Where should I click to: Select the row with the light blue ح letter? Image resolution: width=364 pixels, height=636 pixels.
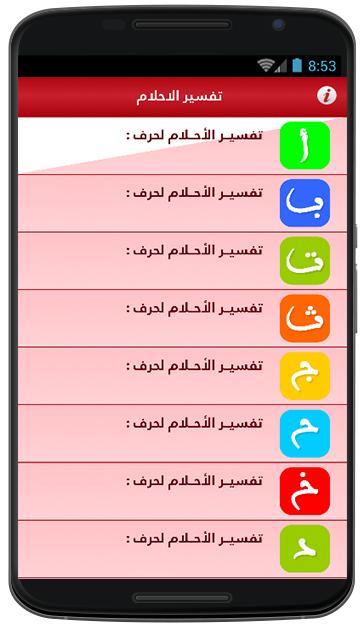point(183,434)
